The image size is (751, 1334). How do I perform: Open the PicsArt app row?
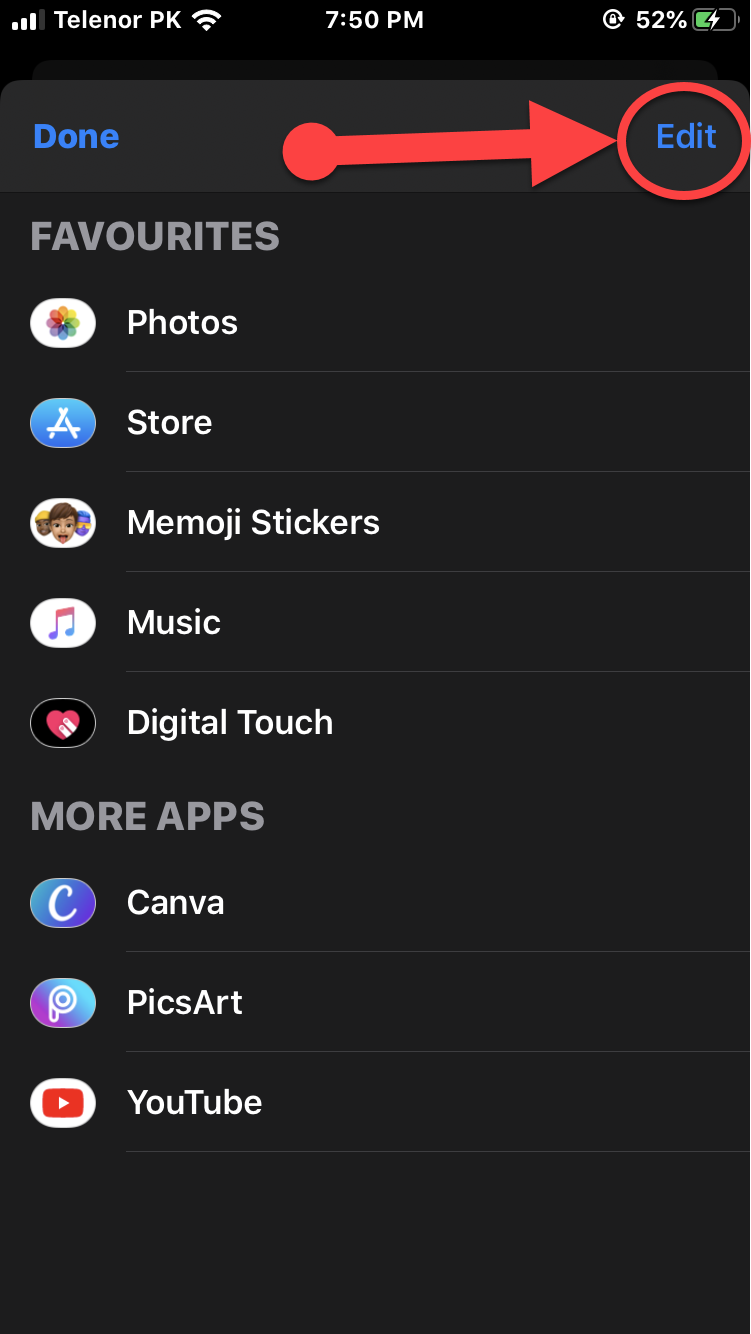click(184, 1003)
